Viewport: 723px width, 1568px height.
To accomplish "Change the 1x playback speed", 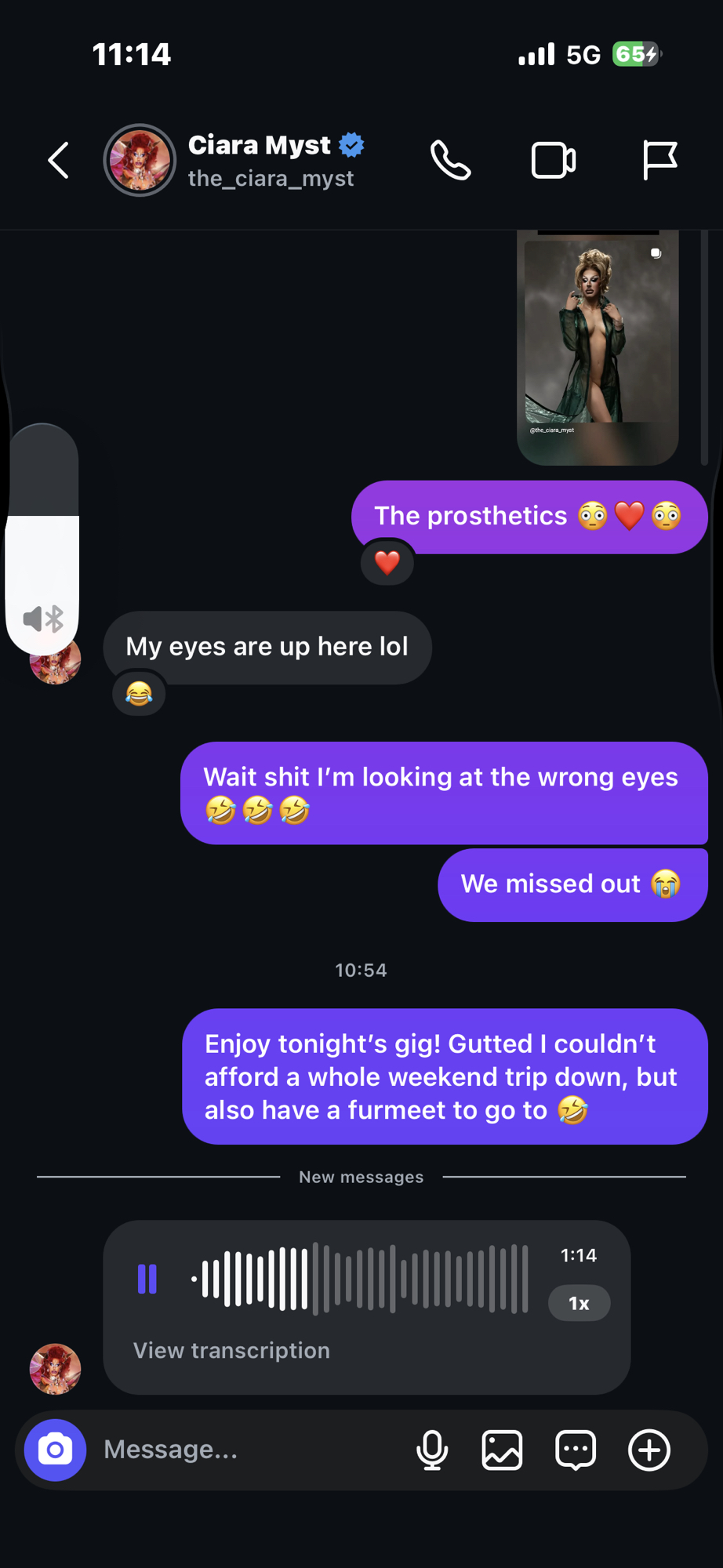I will coord(579,1303).
